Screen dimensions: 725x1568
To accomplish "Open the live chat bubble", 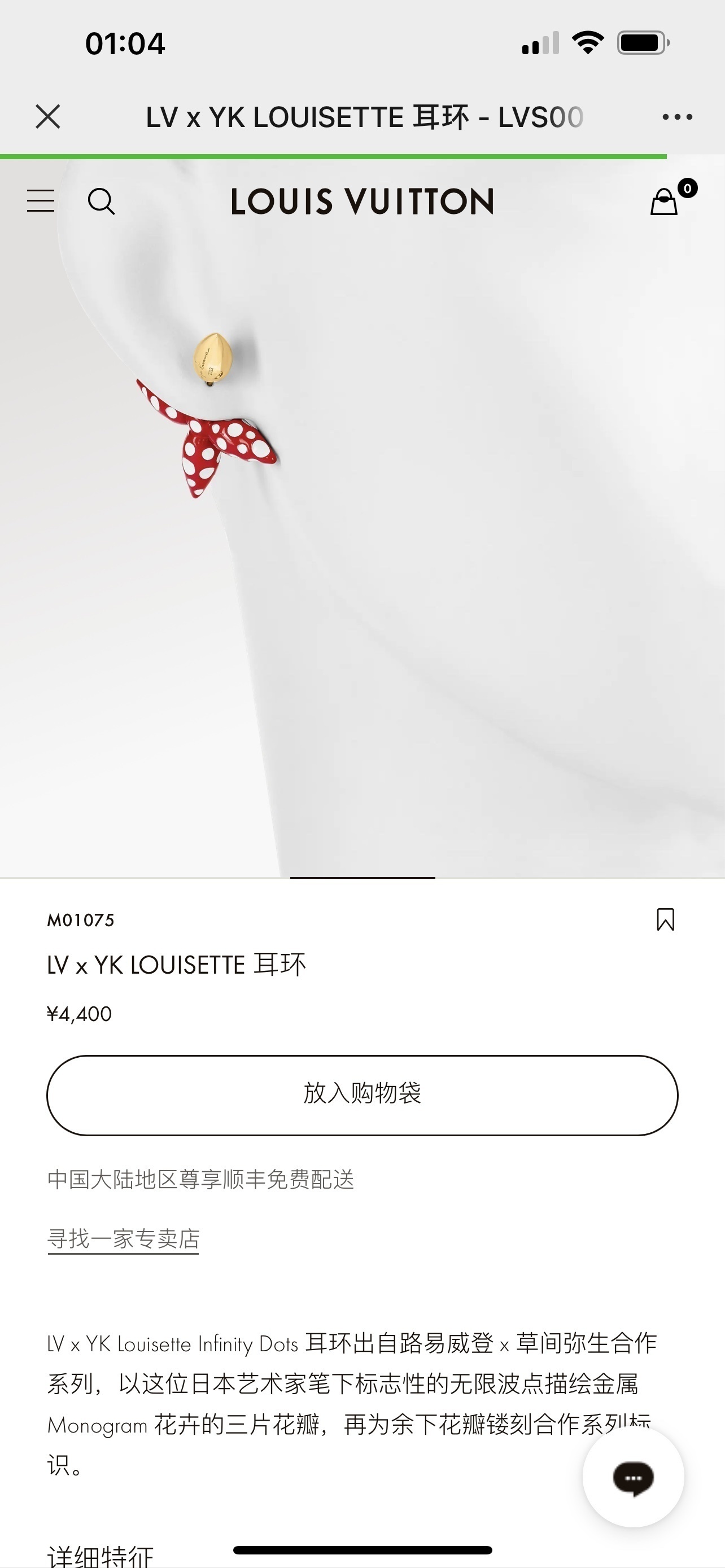I will click(x=633, y=1477).
